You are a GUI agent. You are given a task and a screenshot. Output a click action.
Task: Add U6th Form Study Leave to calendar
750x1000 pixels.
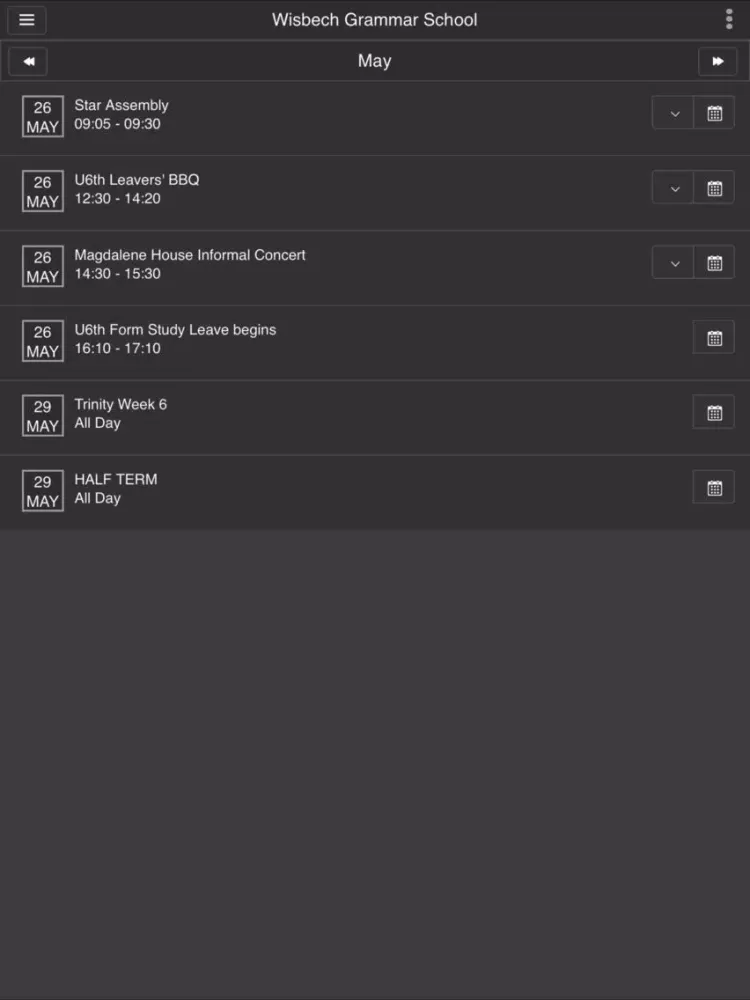pos(714,338)
